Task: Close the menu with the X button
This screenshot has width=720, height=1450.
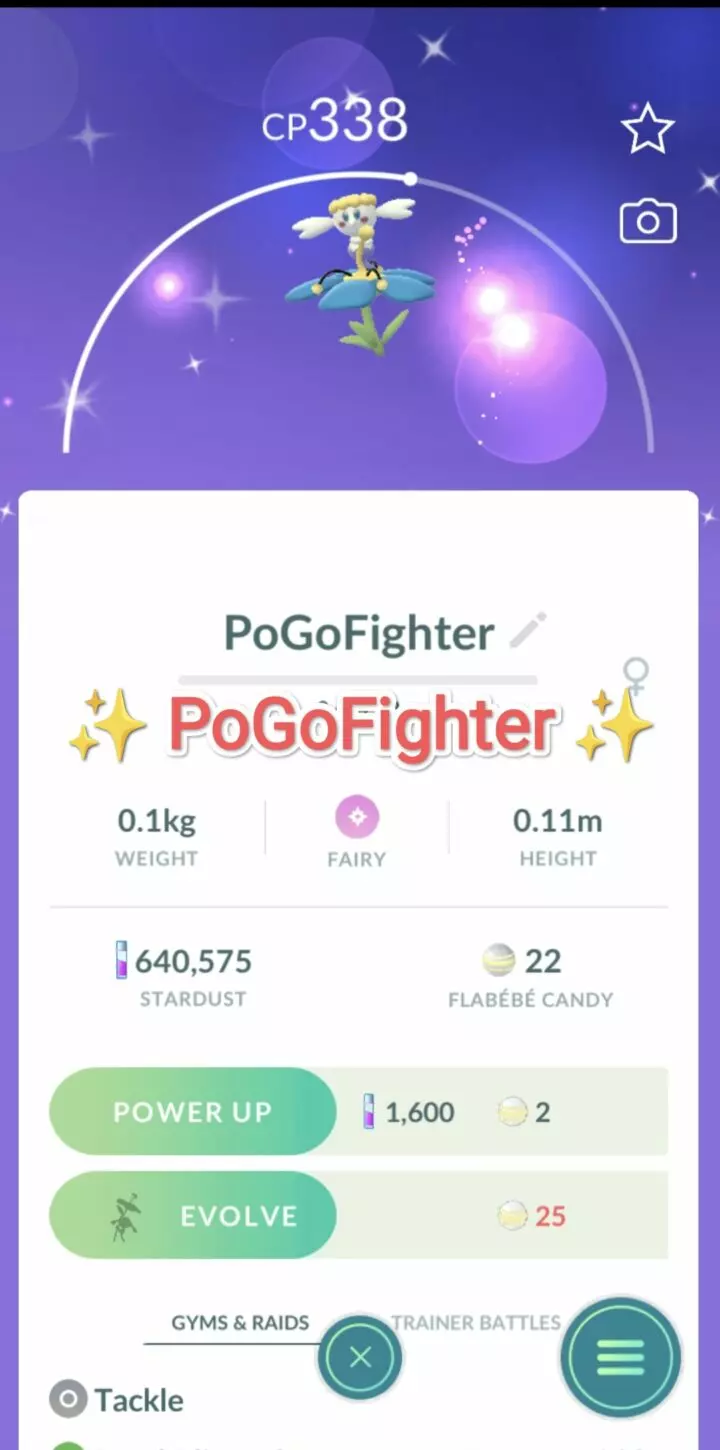Action: coord(359,1356)
